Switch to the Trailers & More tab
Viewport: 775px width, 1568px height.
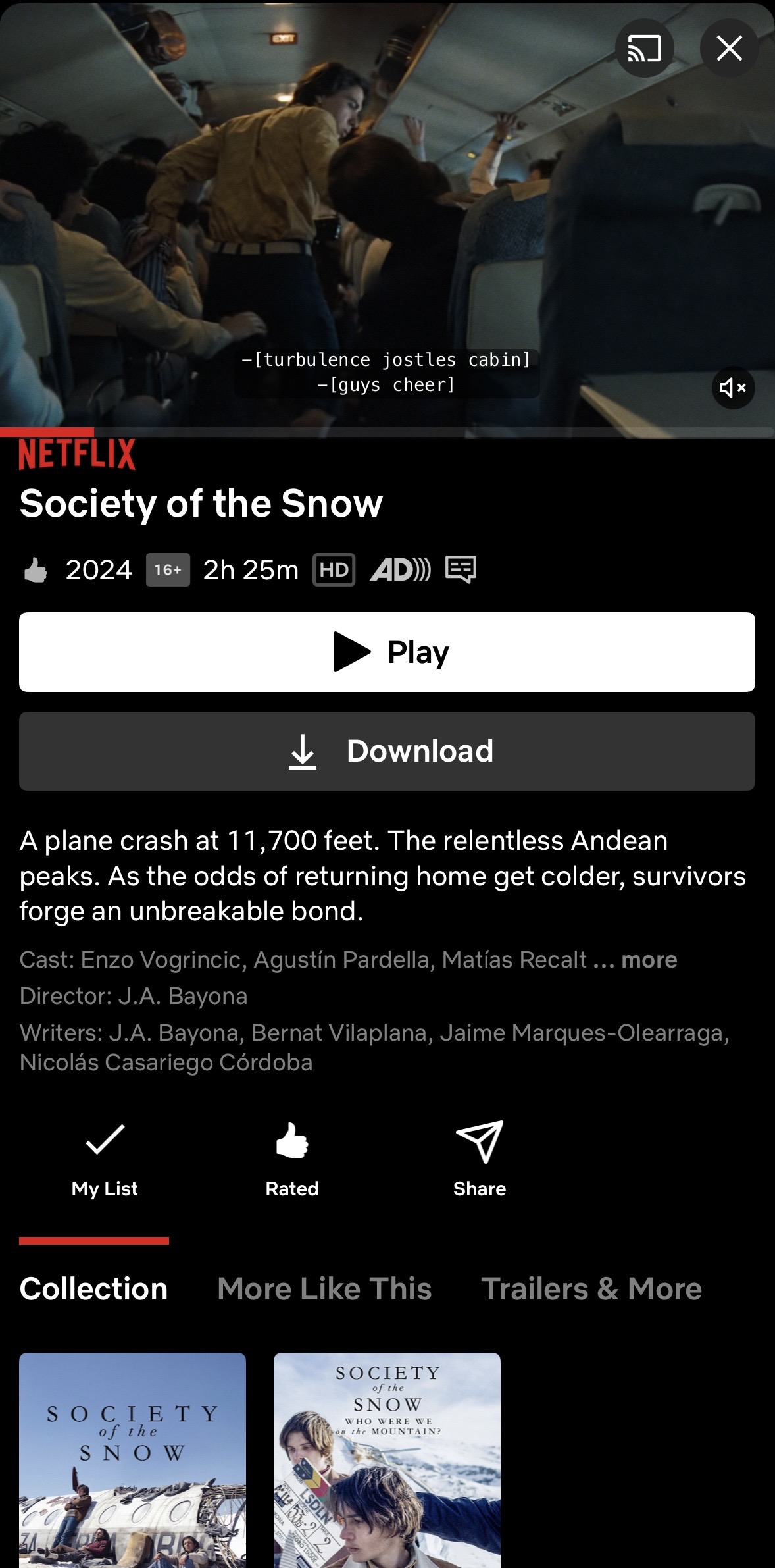[591, 1288]
